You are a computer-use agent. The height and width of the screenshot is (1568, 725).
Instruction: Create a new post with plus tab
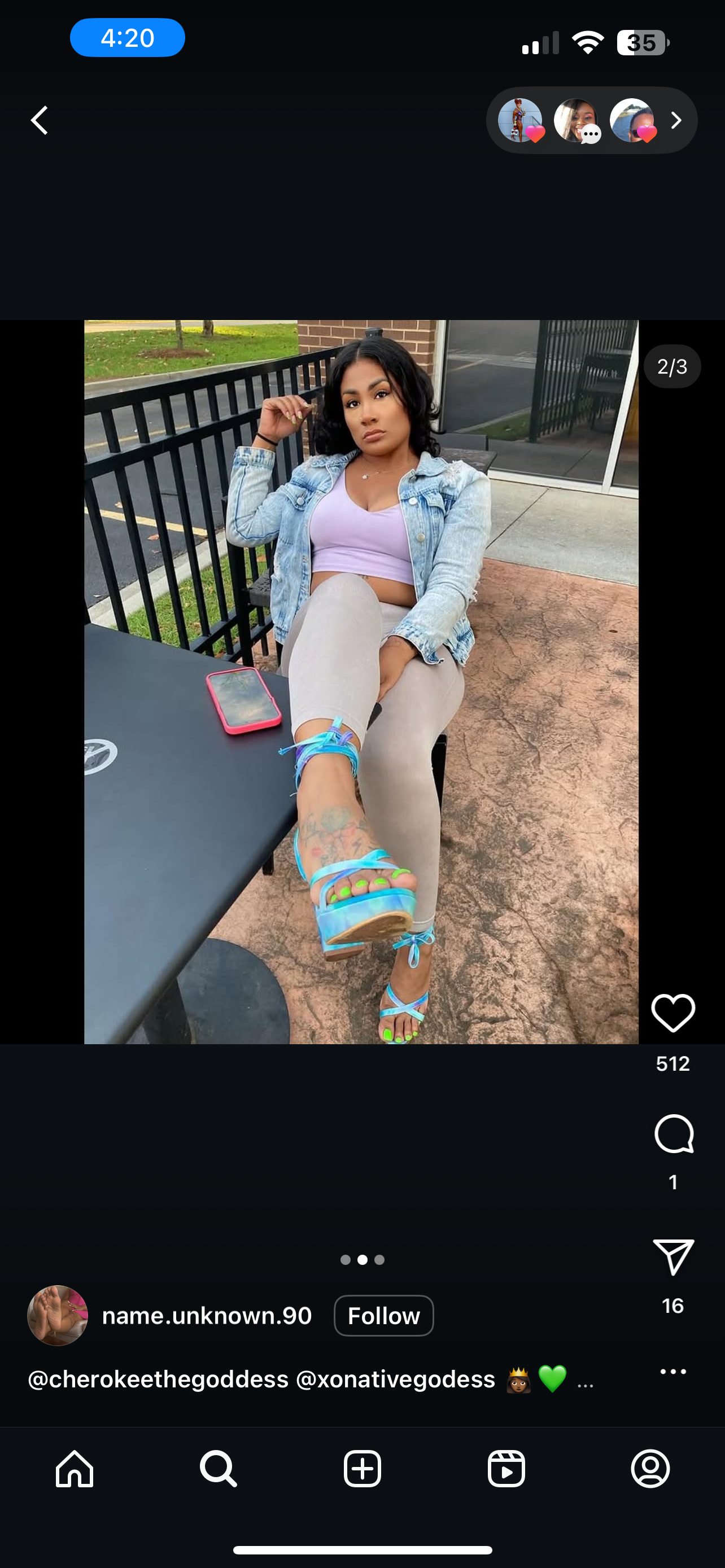[x=362, y=1469]
